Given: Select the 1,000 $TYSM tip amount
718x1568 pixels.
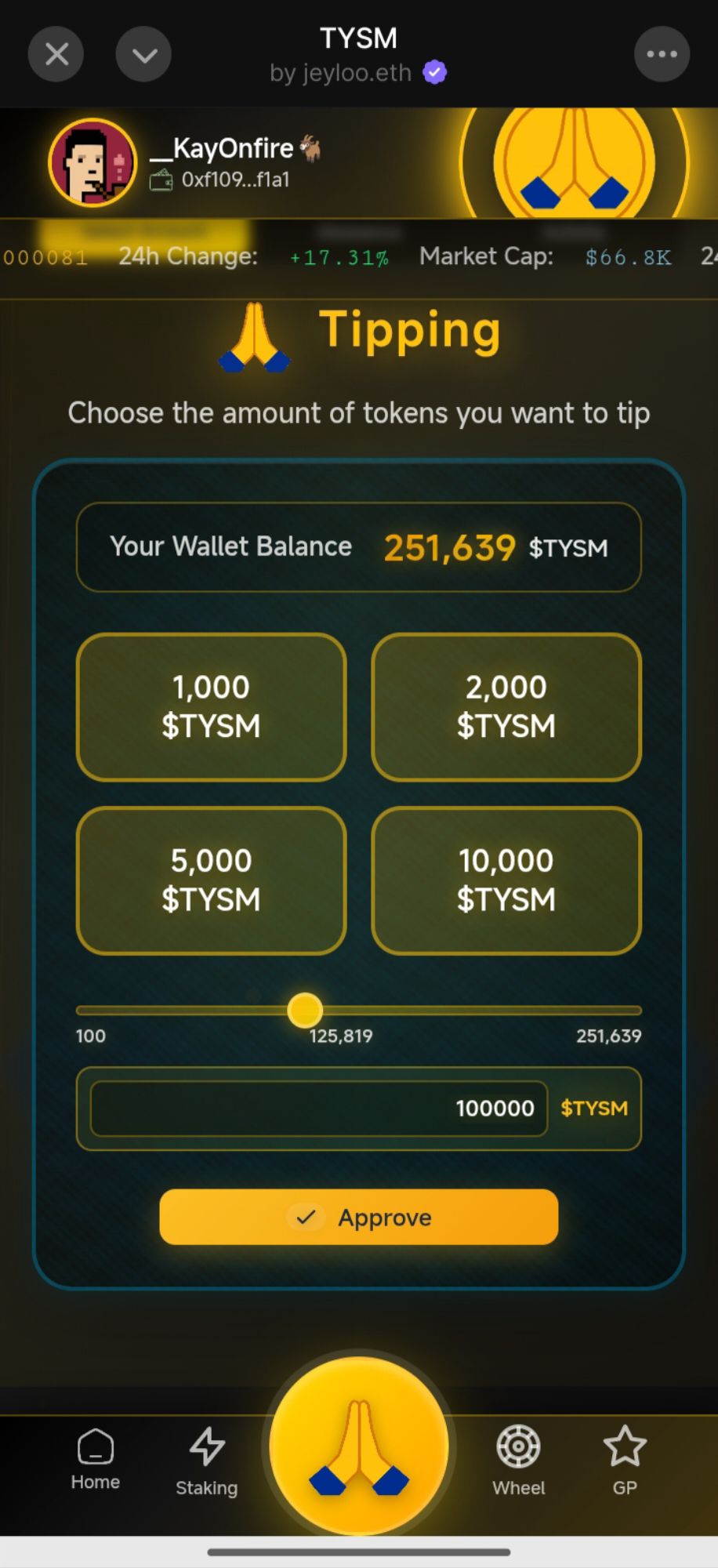Looking at the screenshot, I should coord(211,706).
